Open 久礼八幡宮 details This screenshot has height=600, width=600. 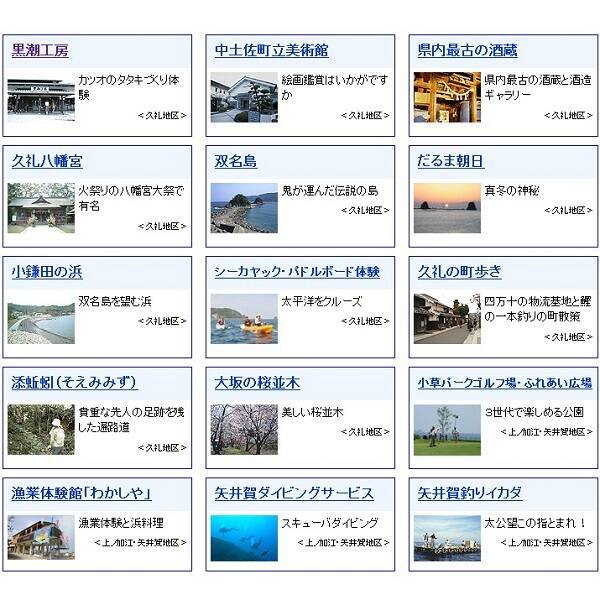click(x=47, y=161)
